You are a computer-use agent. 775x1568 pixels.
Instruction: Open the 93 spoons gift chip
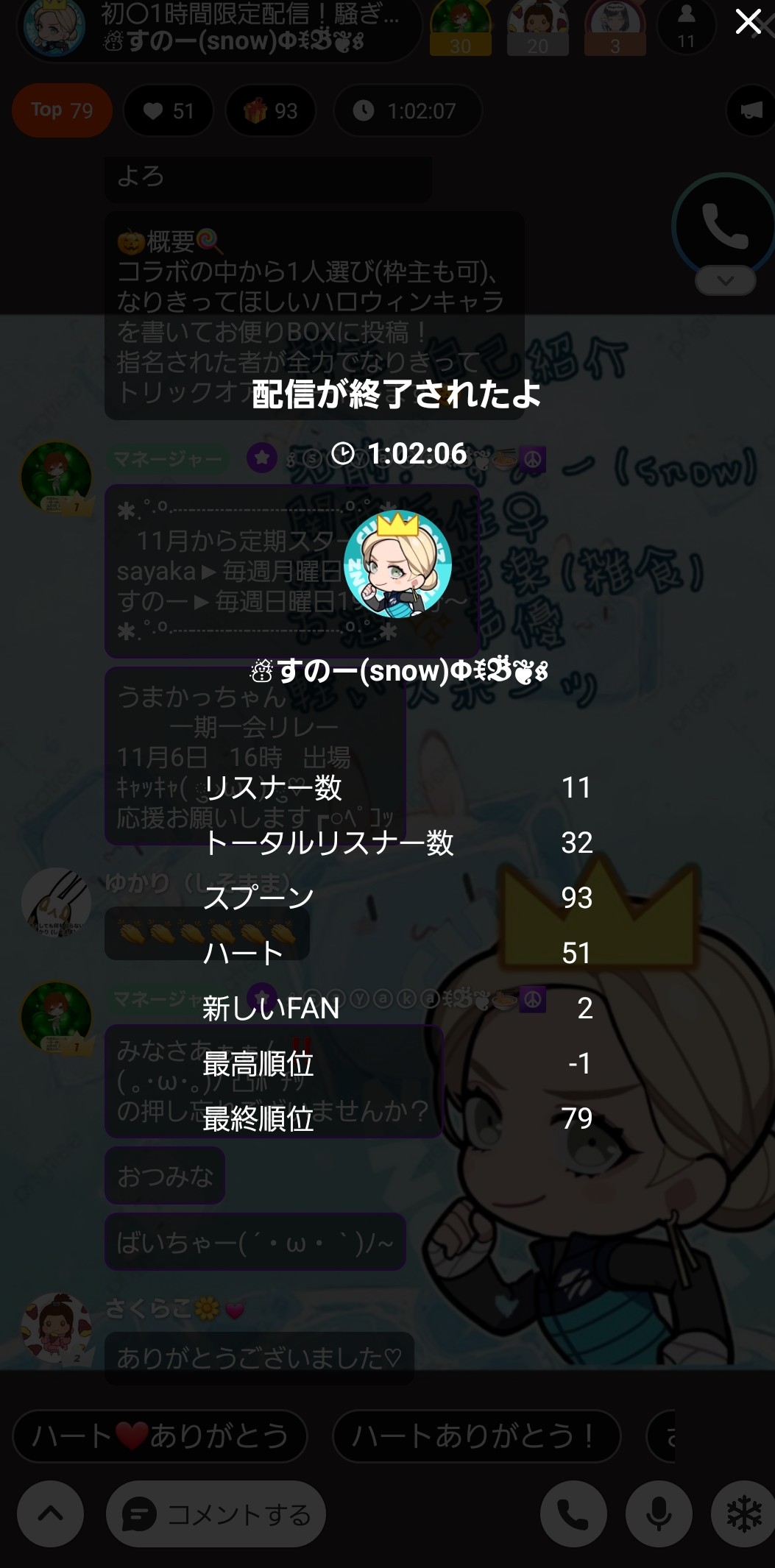[x=271, y=111]
